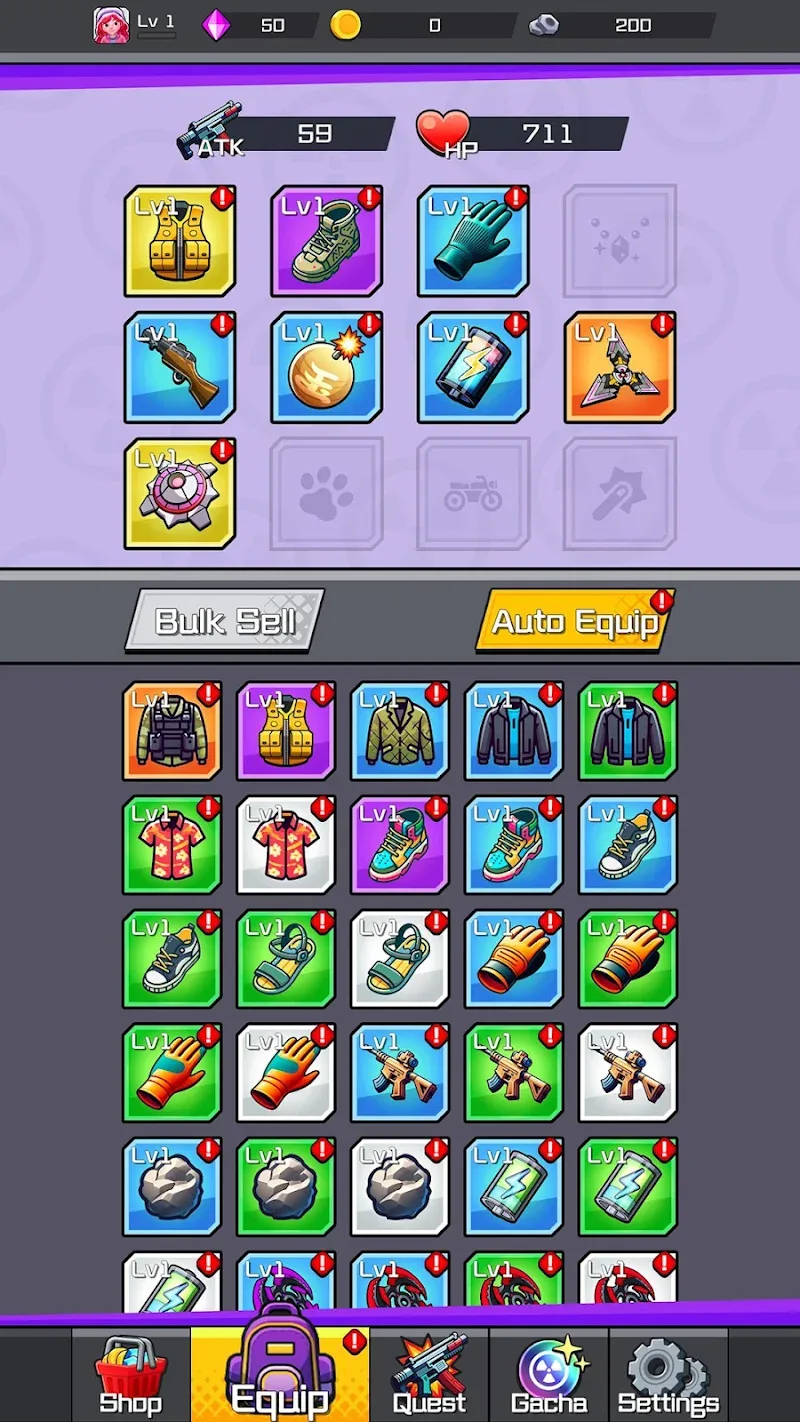800x1422 pixels.
Task: Open the player avatar profile
Action: point(111,25)
